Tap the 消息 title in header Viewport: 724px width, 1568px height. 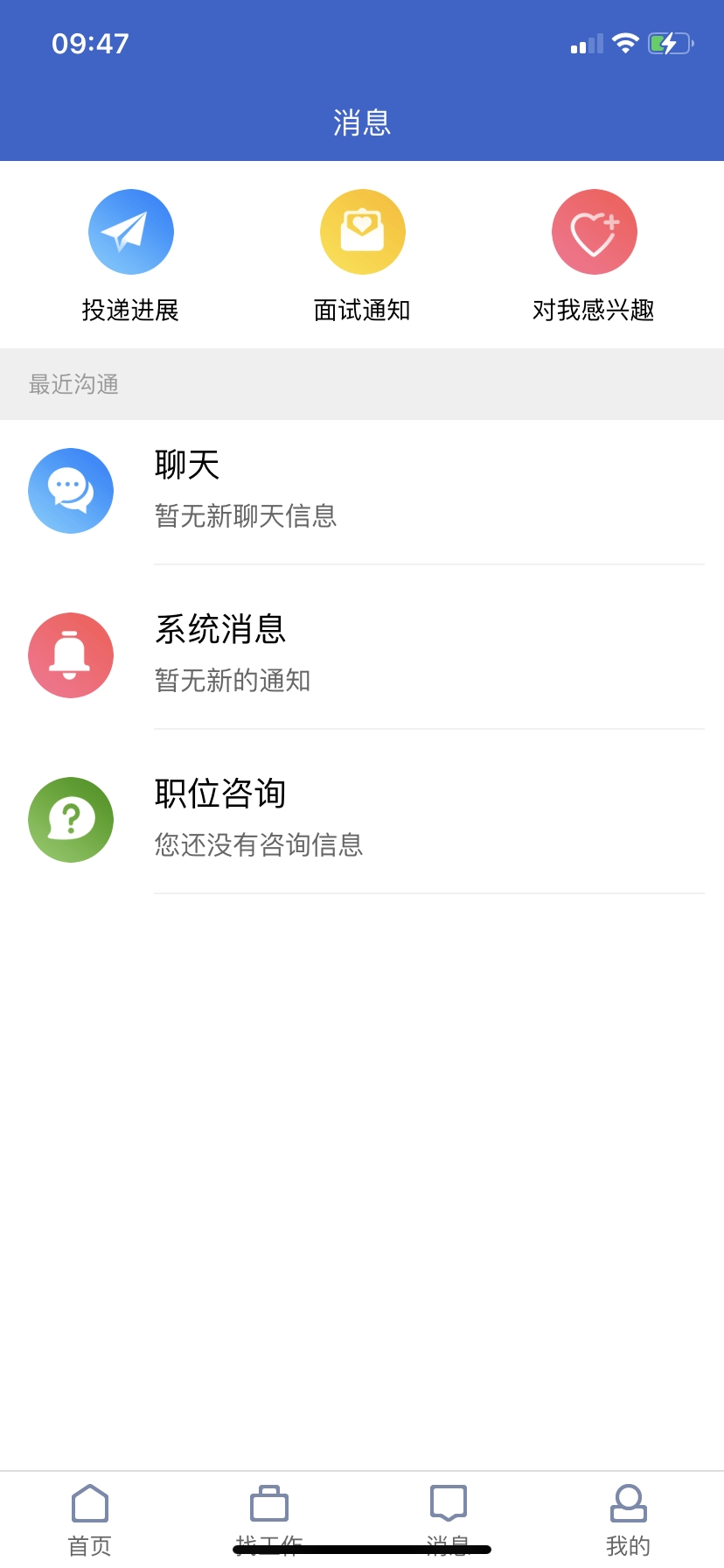tap(362, 122)
